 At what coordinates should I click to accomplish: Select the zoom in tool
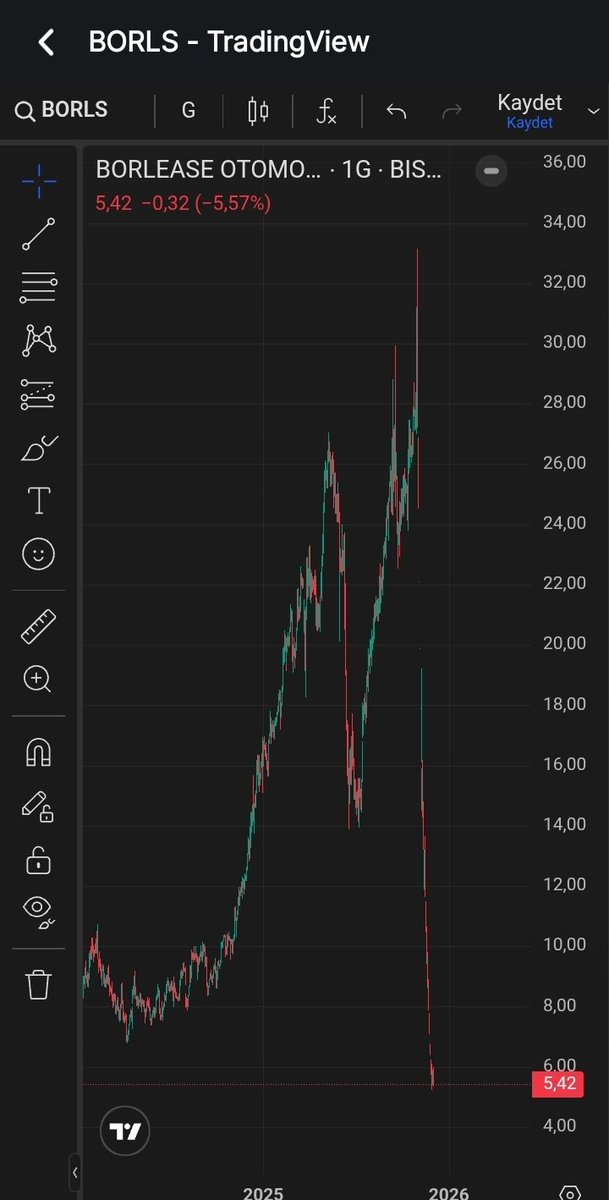38,680
